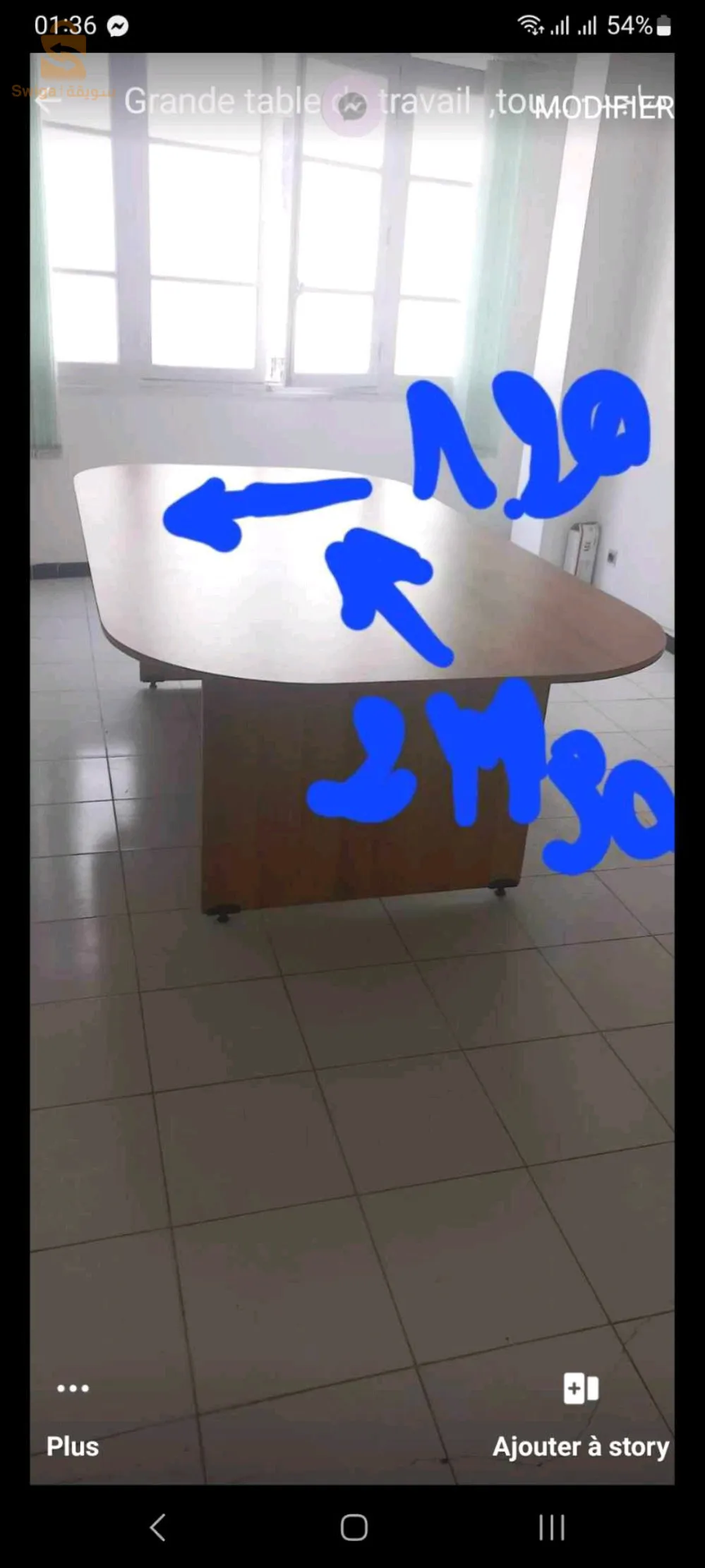Go to the home screen
The image size is (705, 1568).
[354, 1527]
